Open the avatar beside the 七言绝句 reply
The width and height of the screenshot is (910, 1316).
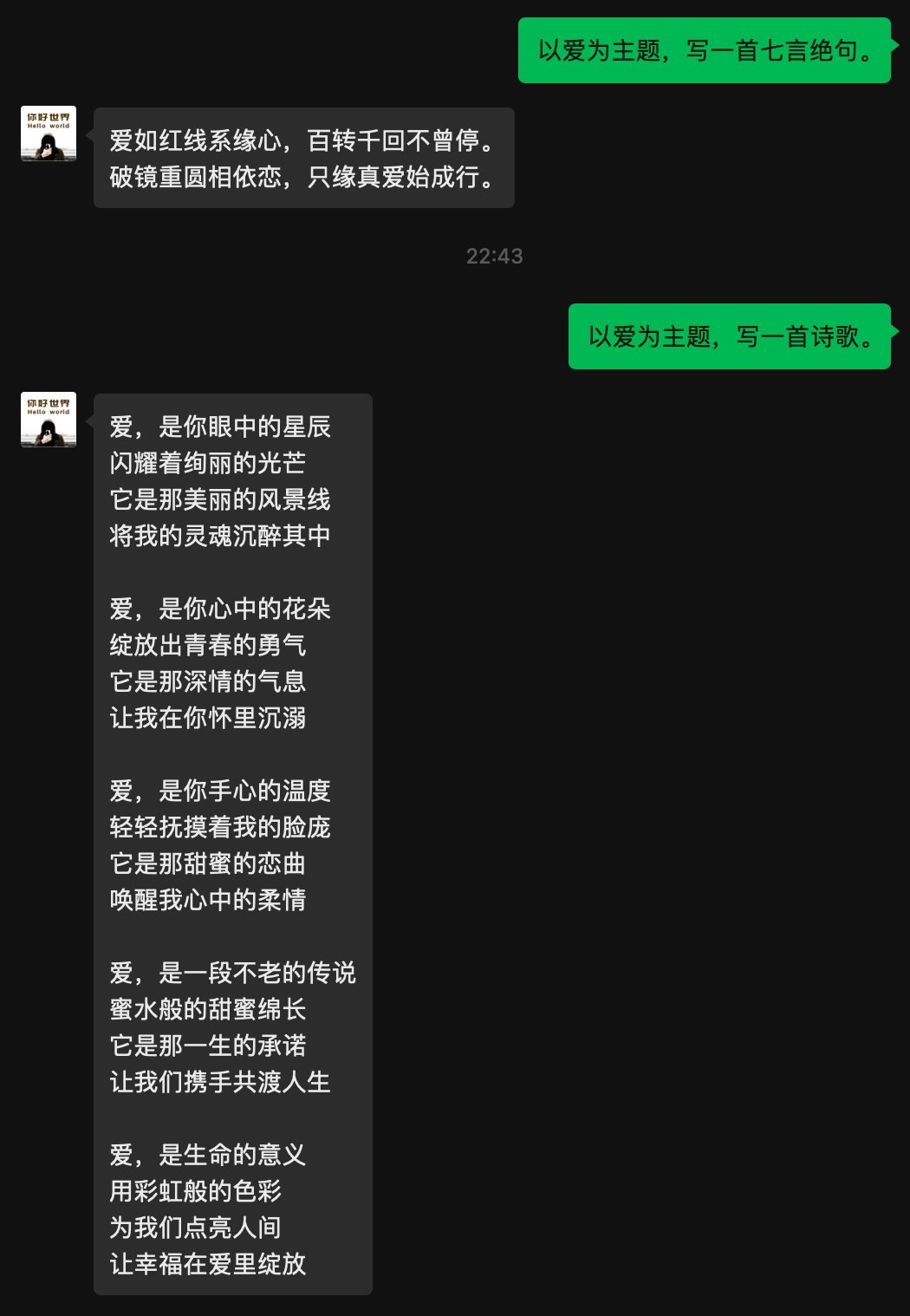49,134
